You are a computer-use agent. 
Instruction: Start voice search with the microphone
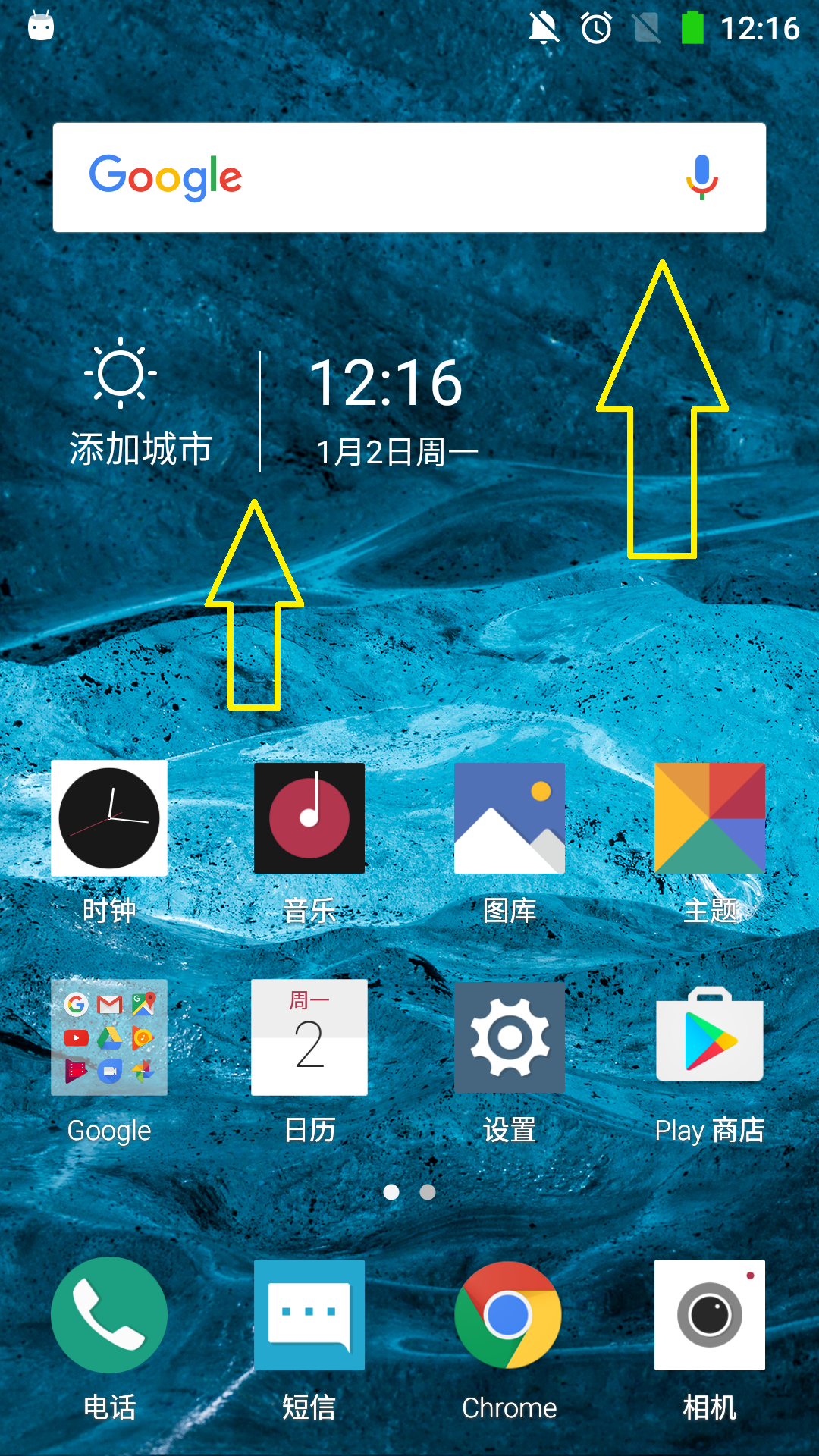(x=702, y=177)
